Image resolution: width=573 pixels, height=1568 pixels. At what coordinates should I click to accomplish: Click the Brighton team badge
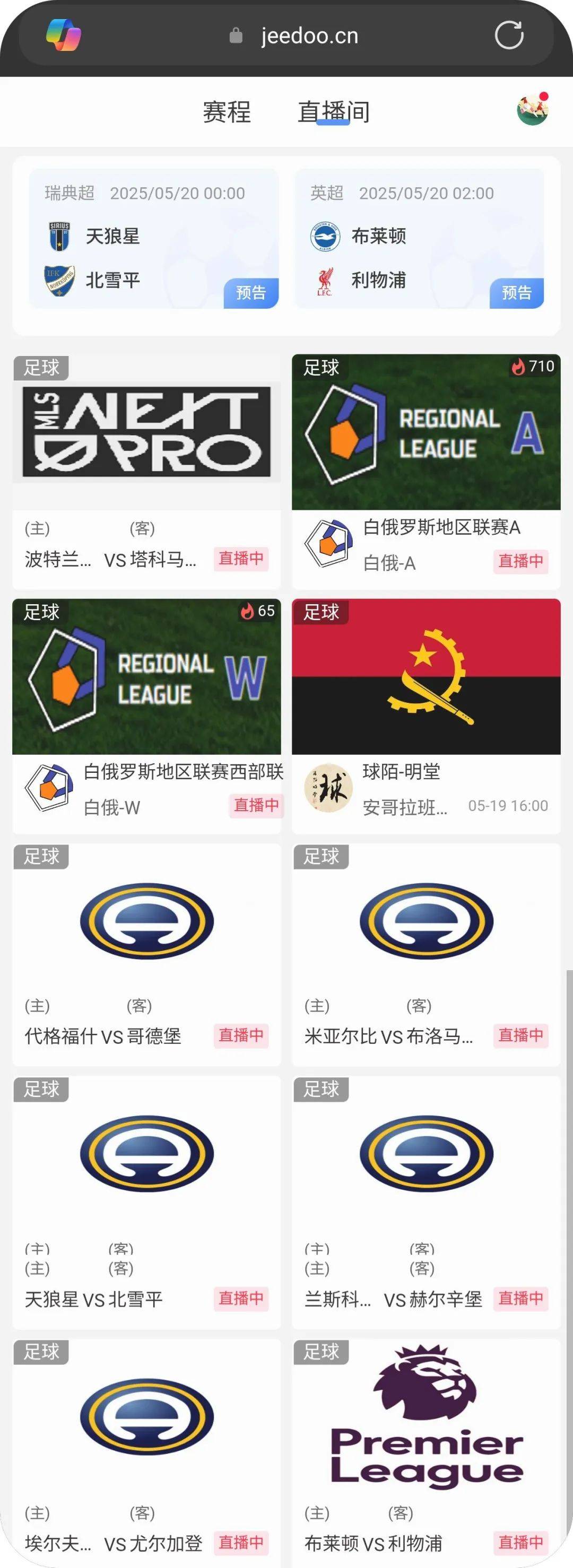(327, 236)
